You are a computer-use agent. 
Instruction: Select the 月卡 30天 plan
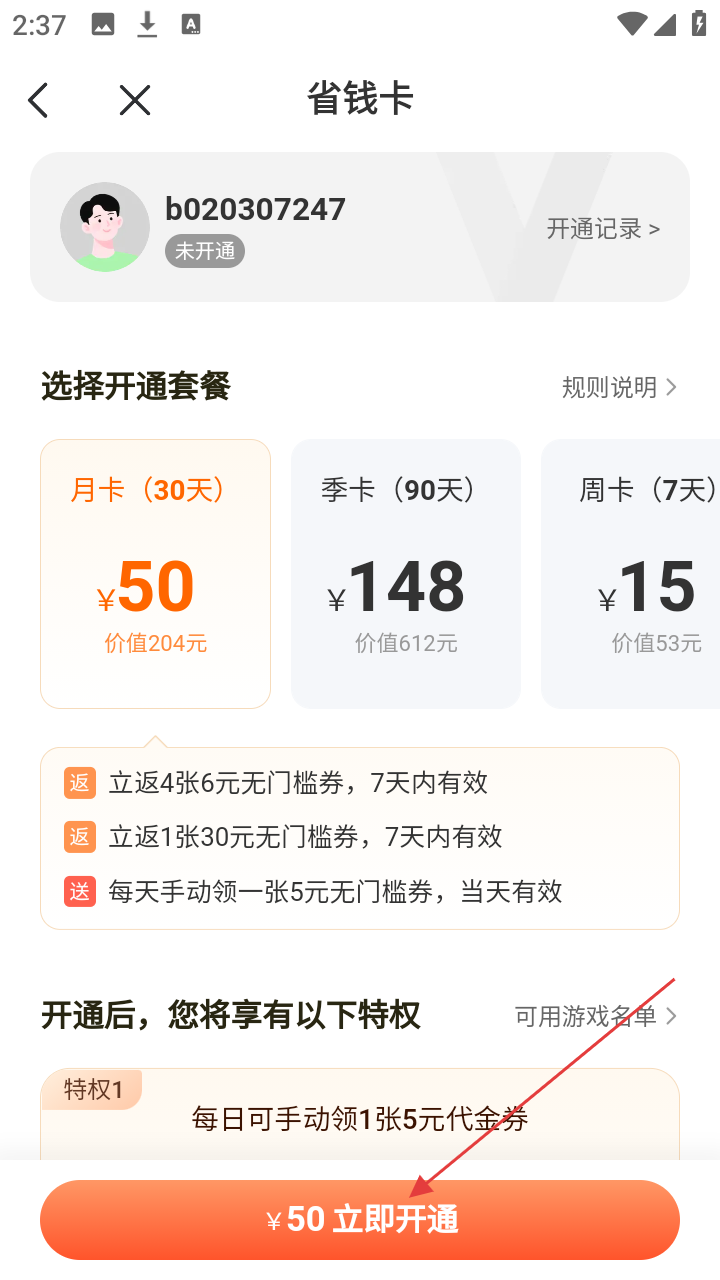tap(155, 573)
